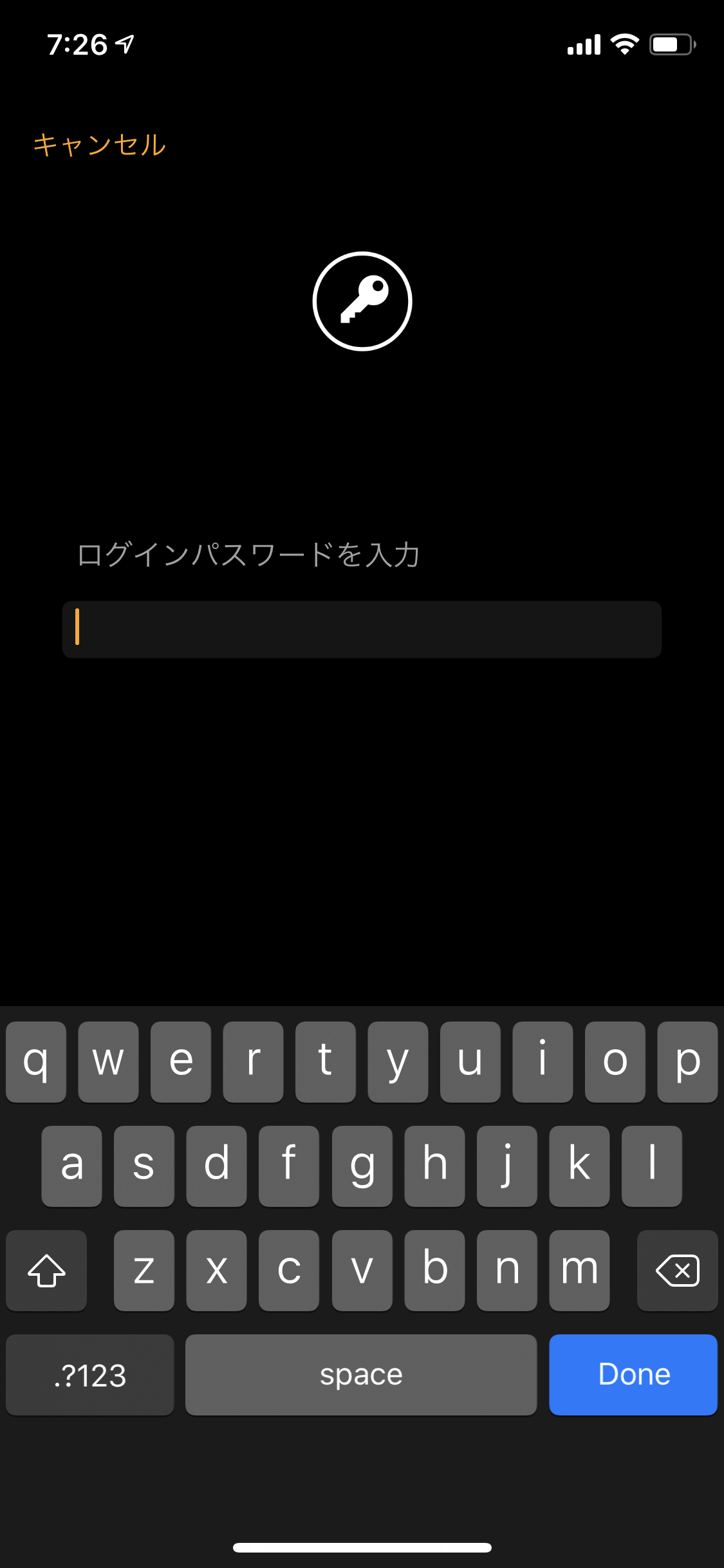
Task: Tap Done on the keyboard
Action: click(633, 1374)
